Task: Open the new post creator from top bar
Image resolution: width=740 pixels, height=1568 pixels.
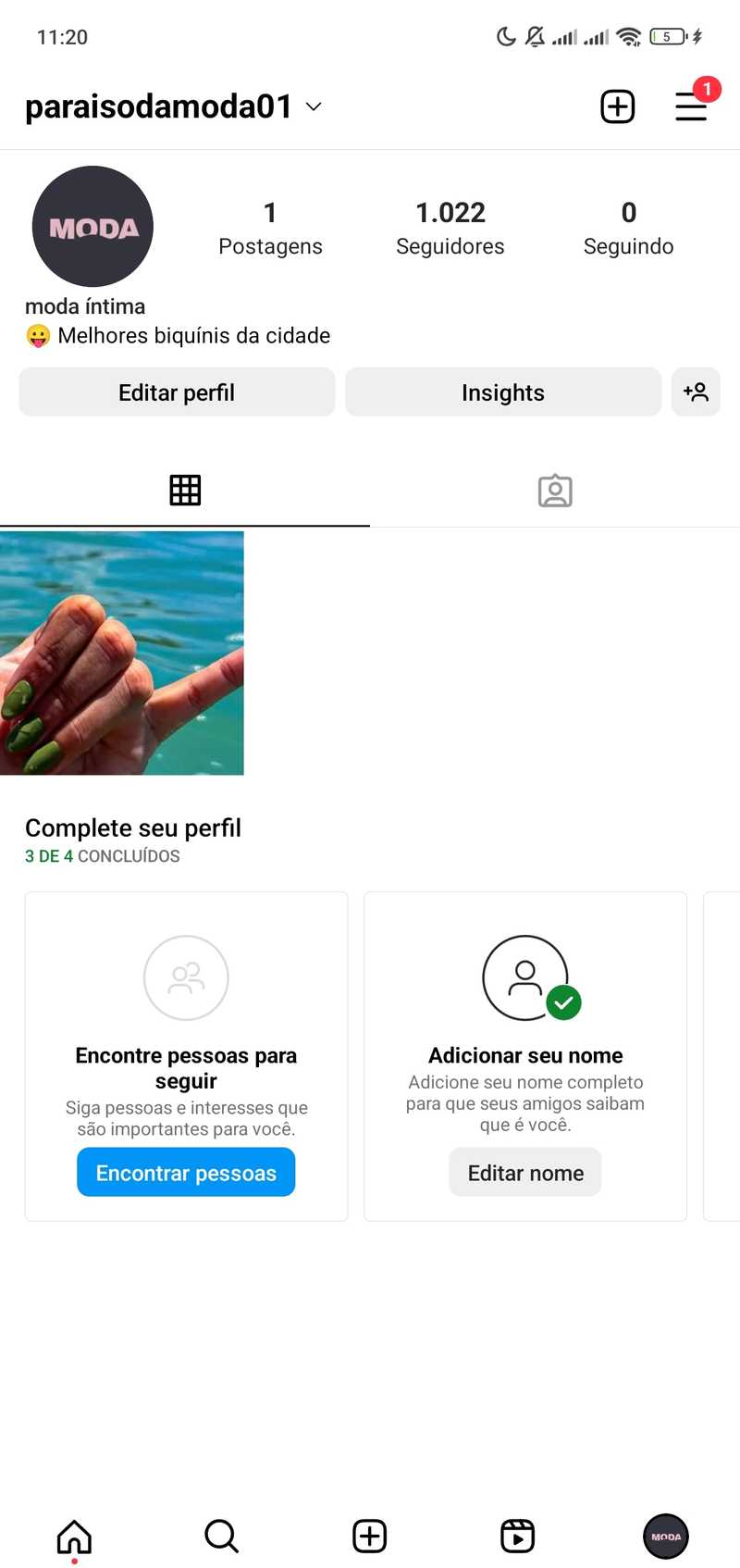Action: point(617,106)
